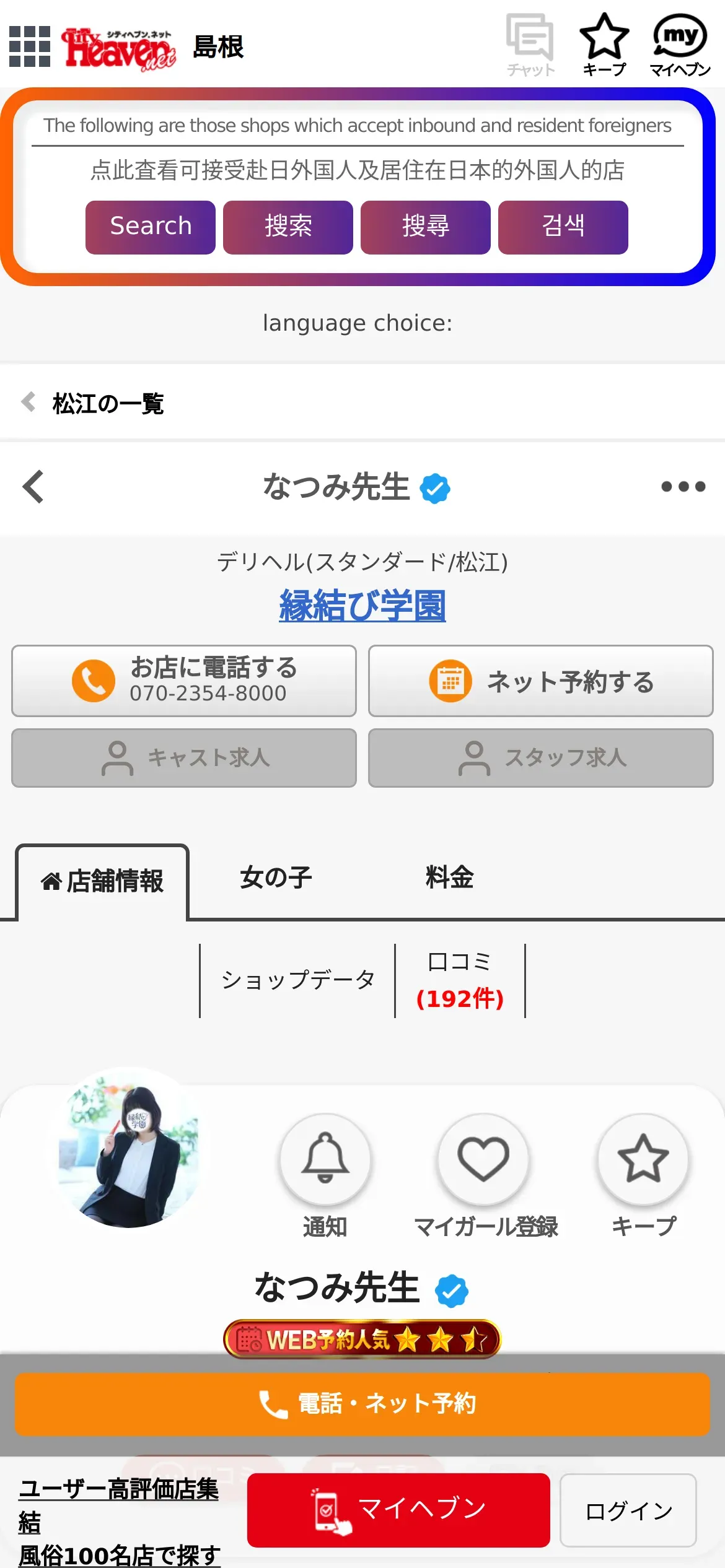The image size is (725, 1568).
Task: Open the three-dot overflow menu
Action: pos(683,487)
